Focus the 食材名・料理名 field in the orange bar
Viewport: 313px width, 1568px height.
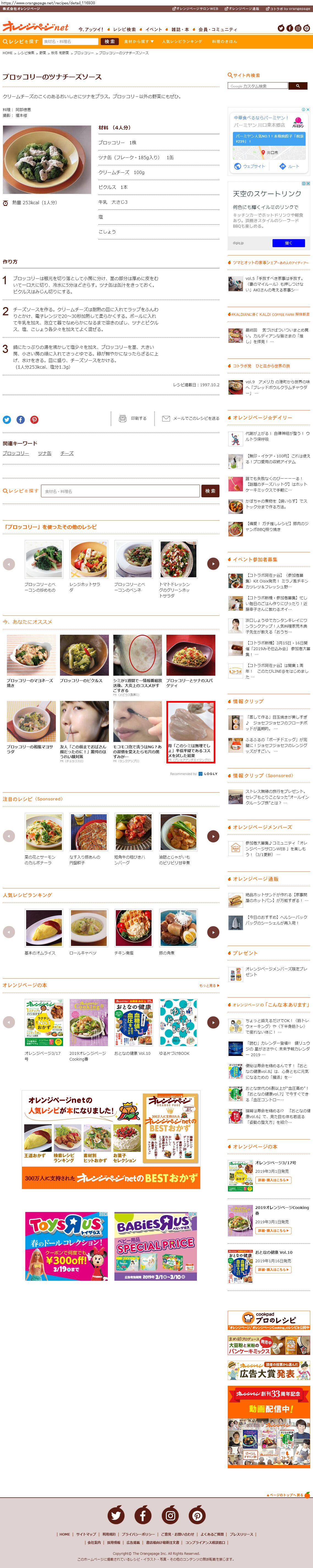tap(70, 42)
